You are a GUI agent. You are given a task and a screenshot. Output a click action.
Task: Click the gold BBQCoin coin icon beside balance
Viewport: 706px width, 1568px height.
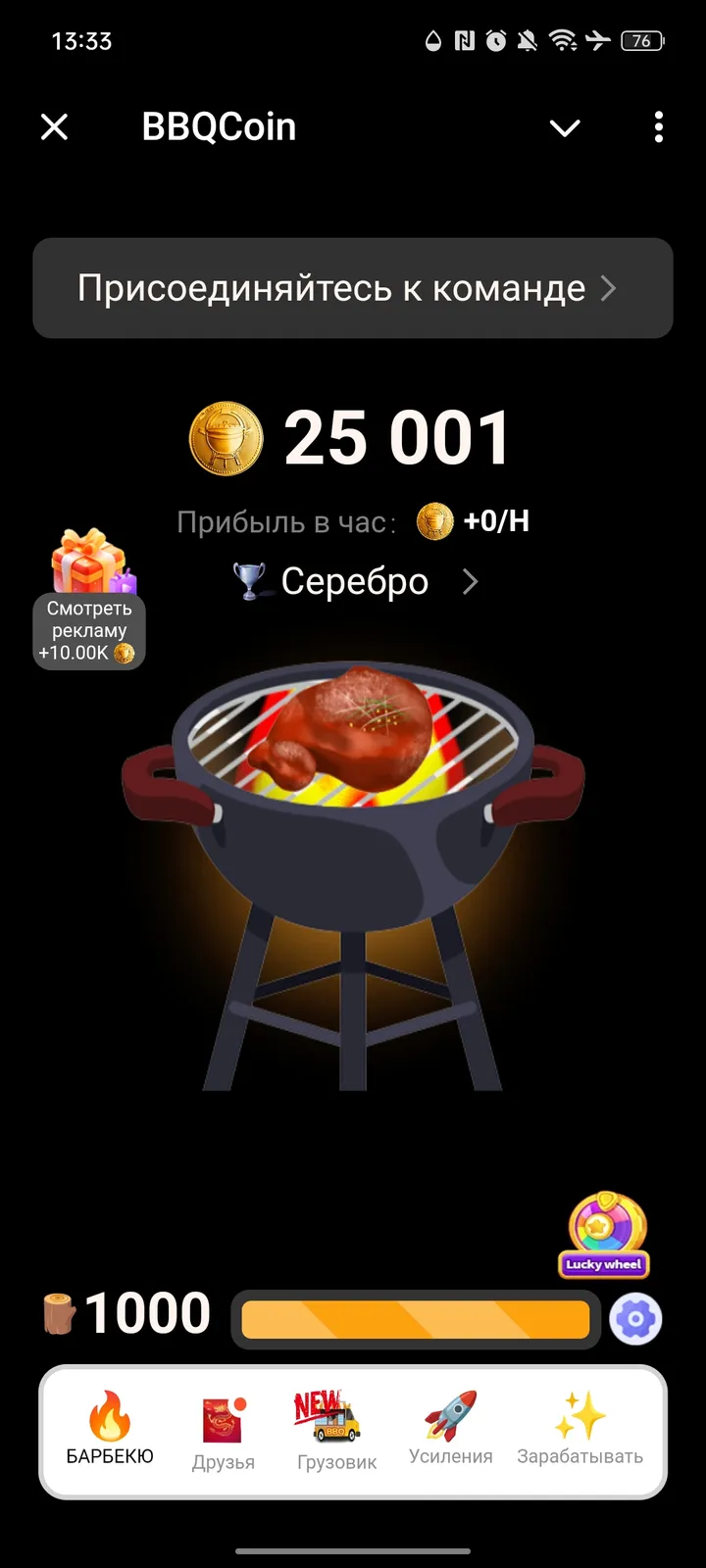point(226,437)
